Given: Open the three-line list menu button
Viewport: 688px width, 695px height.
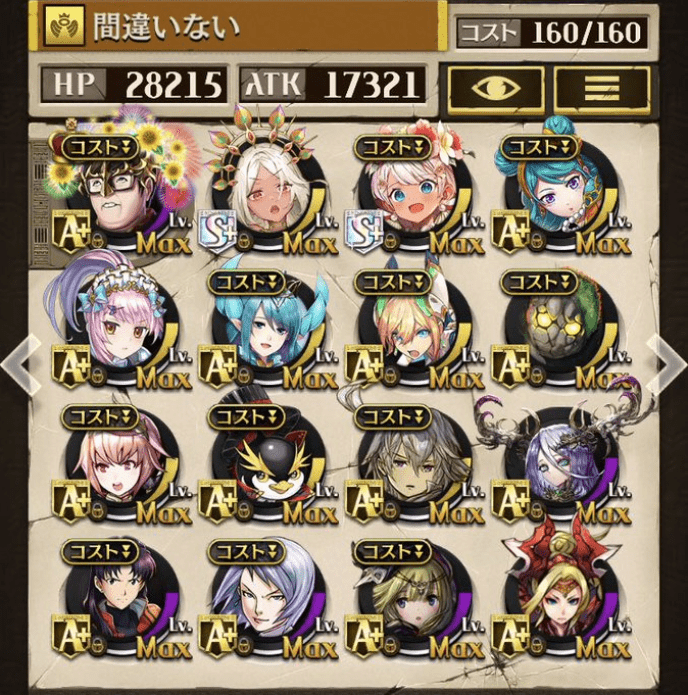Looking at the screenshot, I should click(602, 88).
